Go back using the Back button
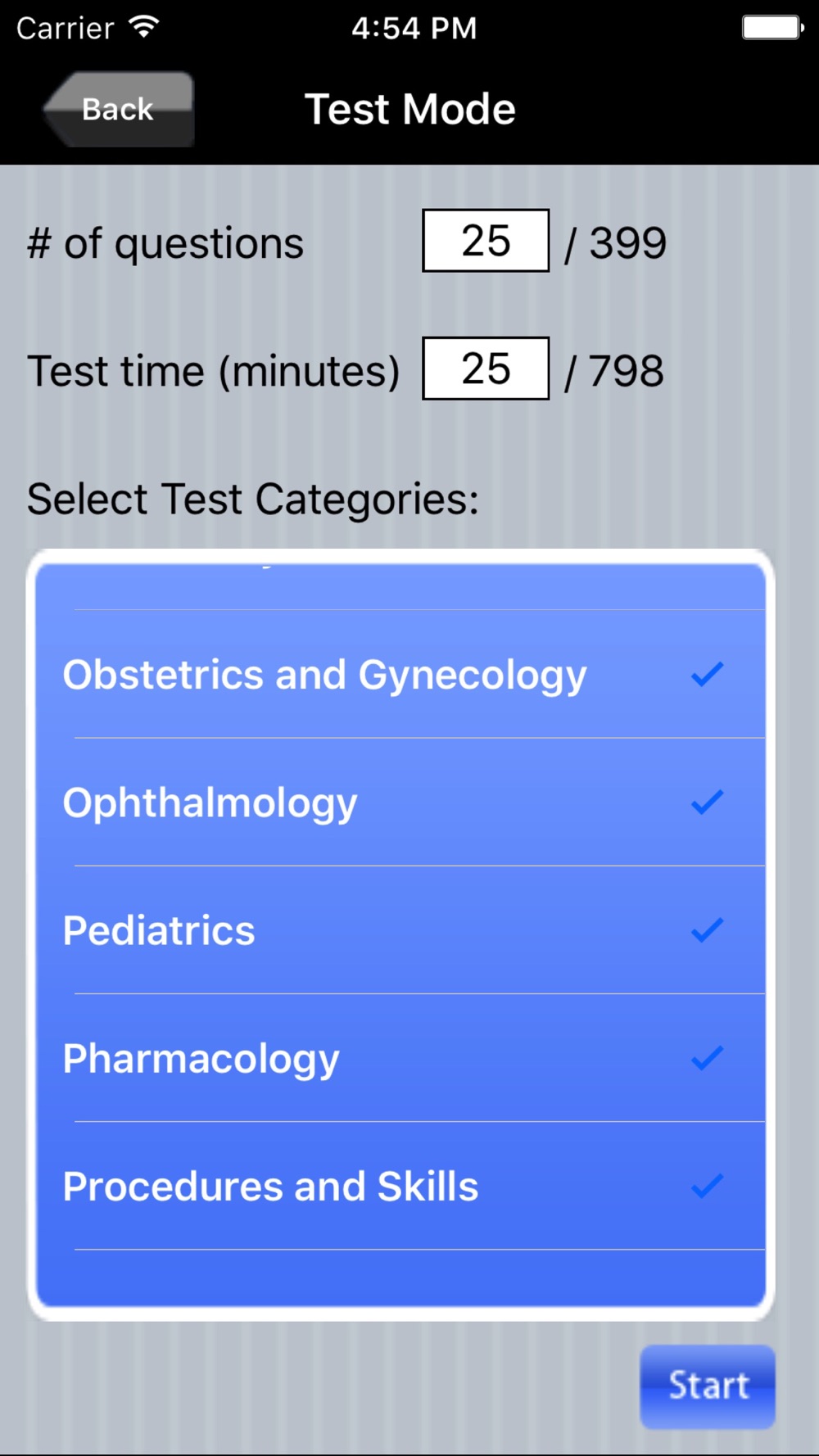Viewport: 819px width, 1456px height. point(119,109)
